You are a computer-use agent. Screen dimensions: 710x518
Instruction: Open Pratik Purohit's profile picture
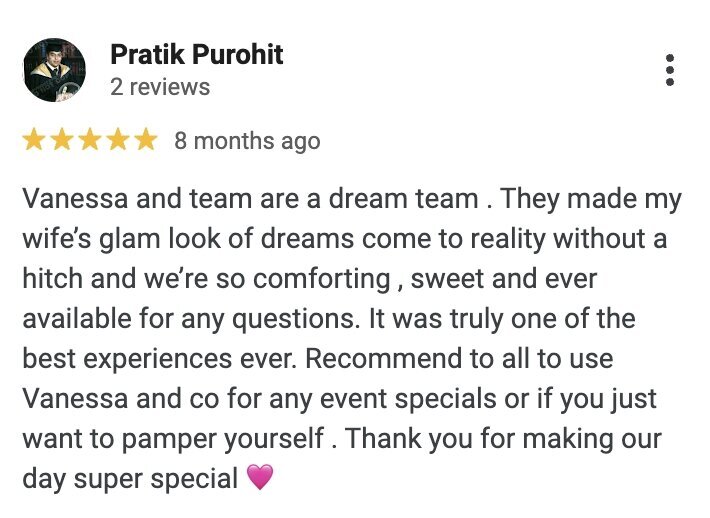pyautogui.click(x=54, y=70)
